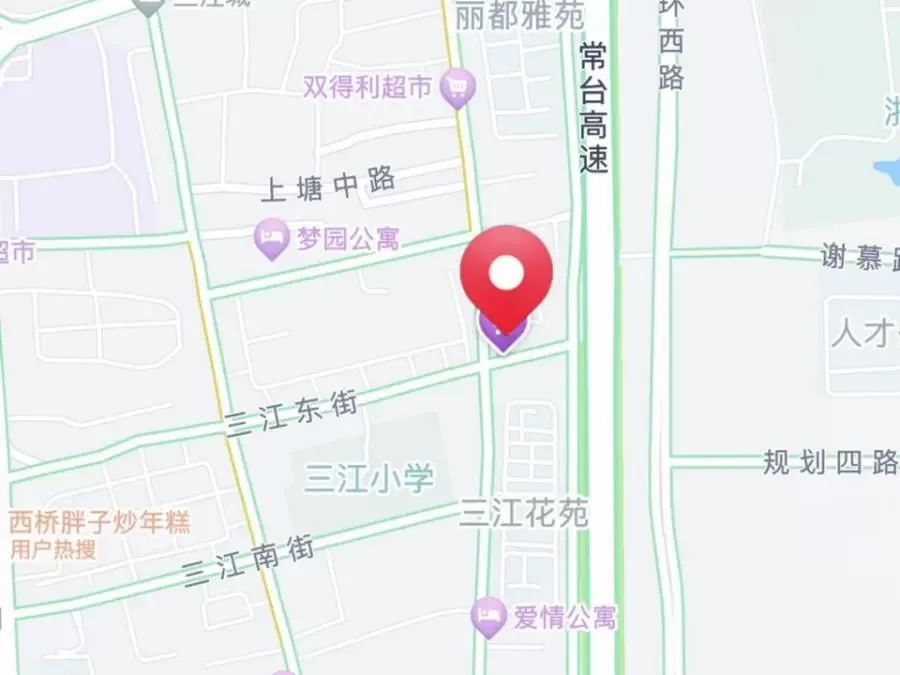Screen dimensions: 900x675
Task: Select the 梦园公寓 hotel marker
Action: (272, 239)
